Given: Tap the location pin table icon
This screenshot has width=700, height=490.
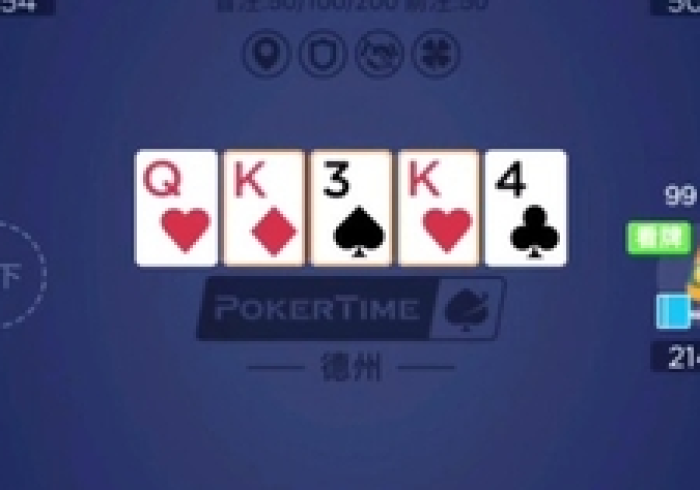Looking at the screenshot, I should point(267,53).
